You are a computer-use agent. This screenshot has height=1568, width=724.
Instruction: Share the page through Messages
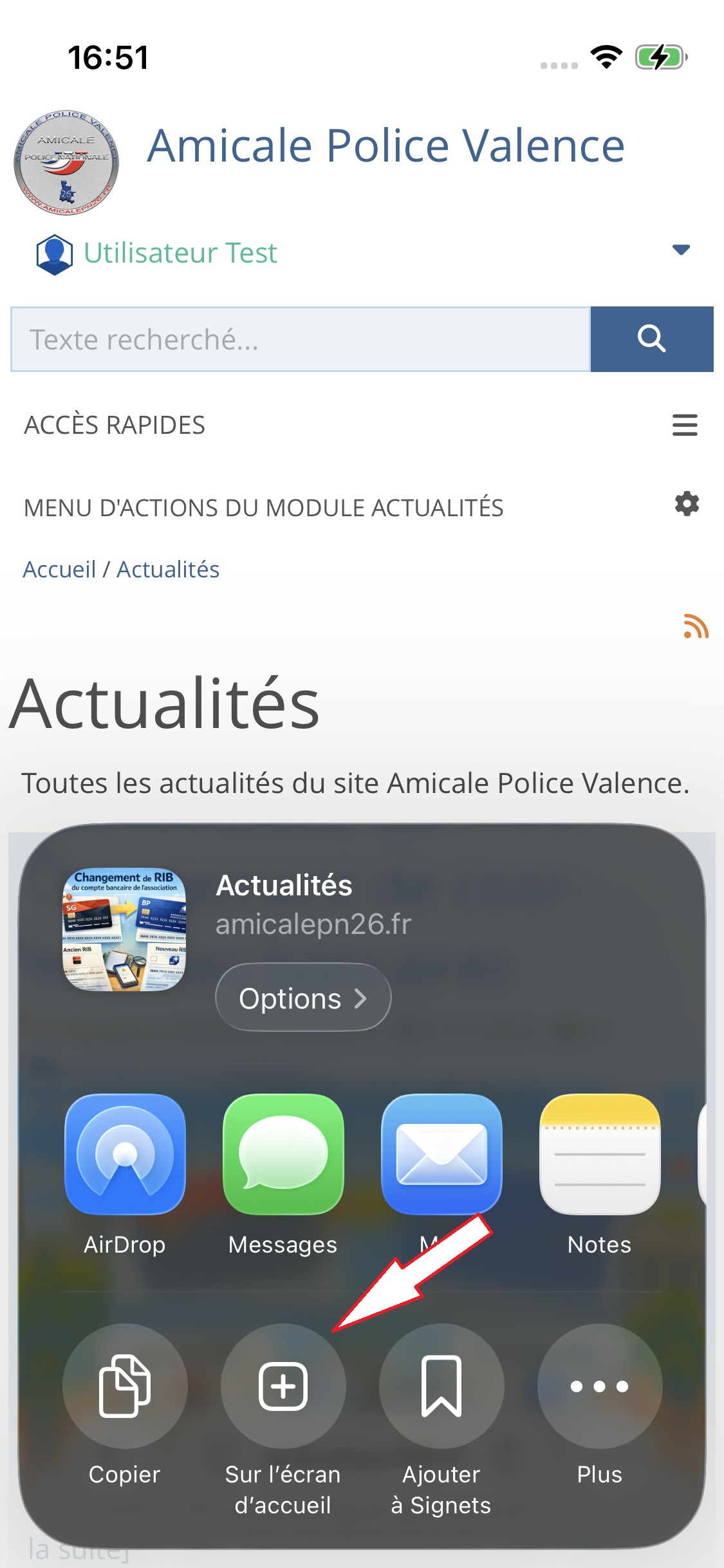point(283,1154)
